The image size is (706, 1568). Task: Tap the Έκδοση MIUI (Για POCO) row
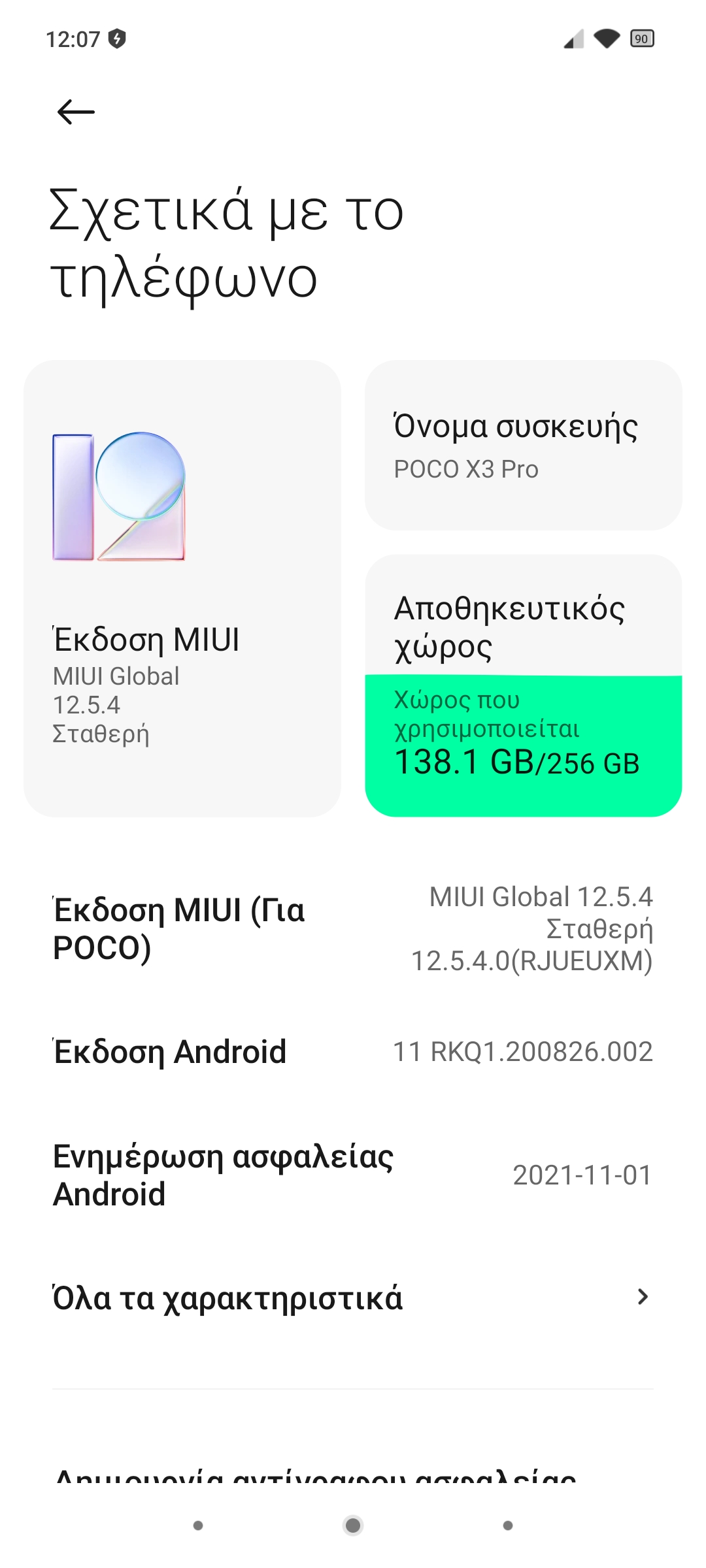point(353,928)
